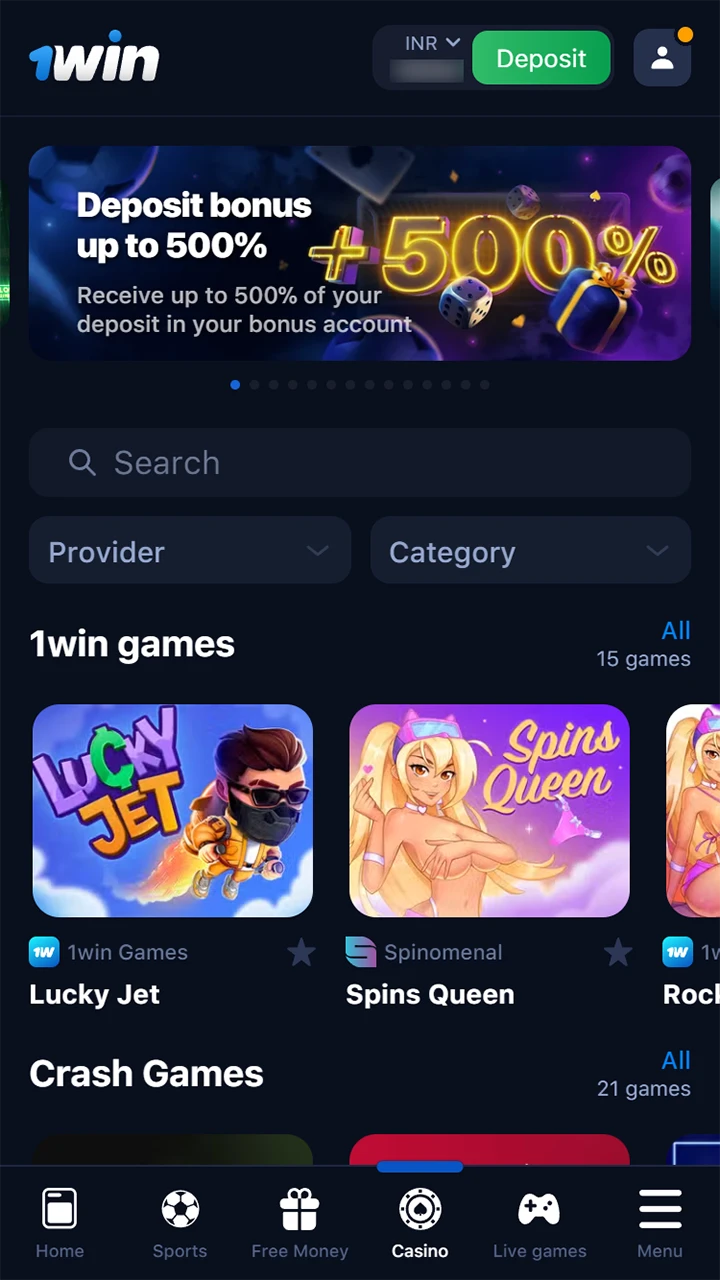Favorite Lucky Jet with the star toggle

click(x=301, y=952)
